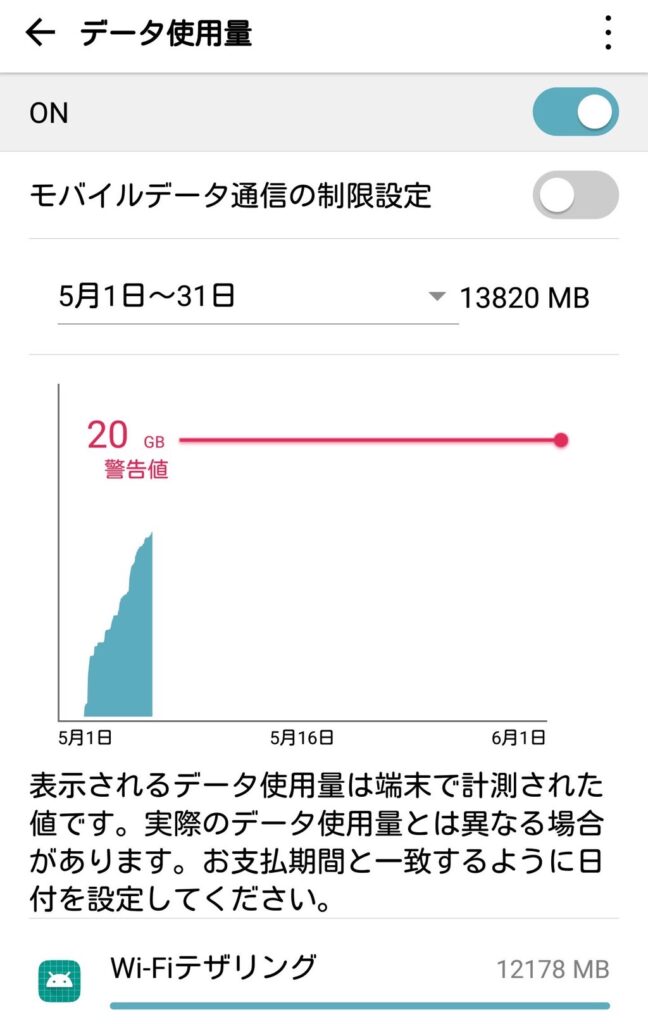648x1024 pixels.
Task: Select the 20 GB 警告値 warning line
Action: coord(370,440)
